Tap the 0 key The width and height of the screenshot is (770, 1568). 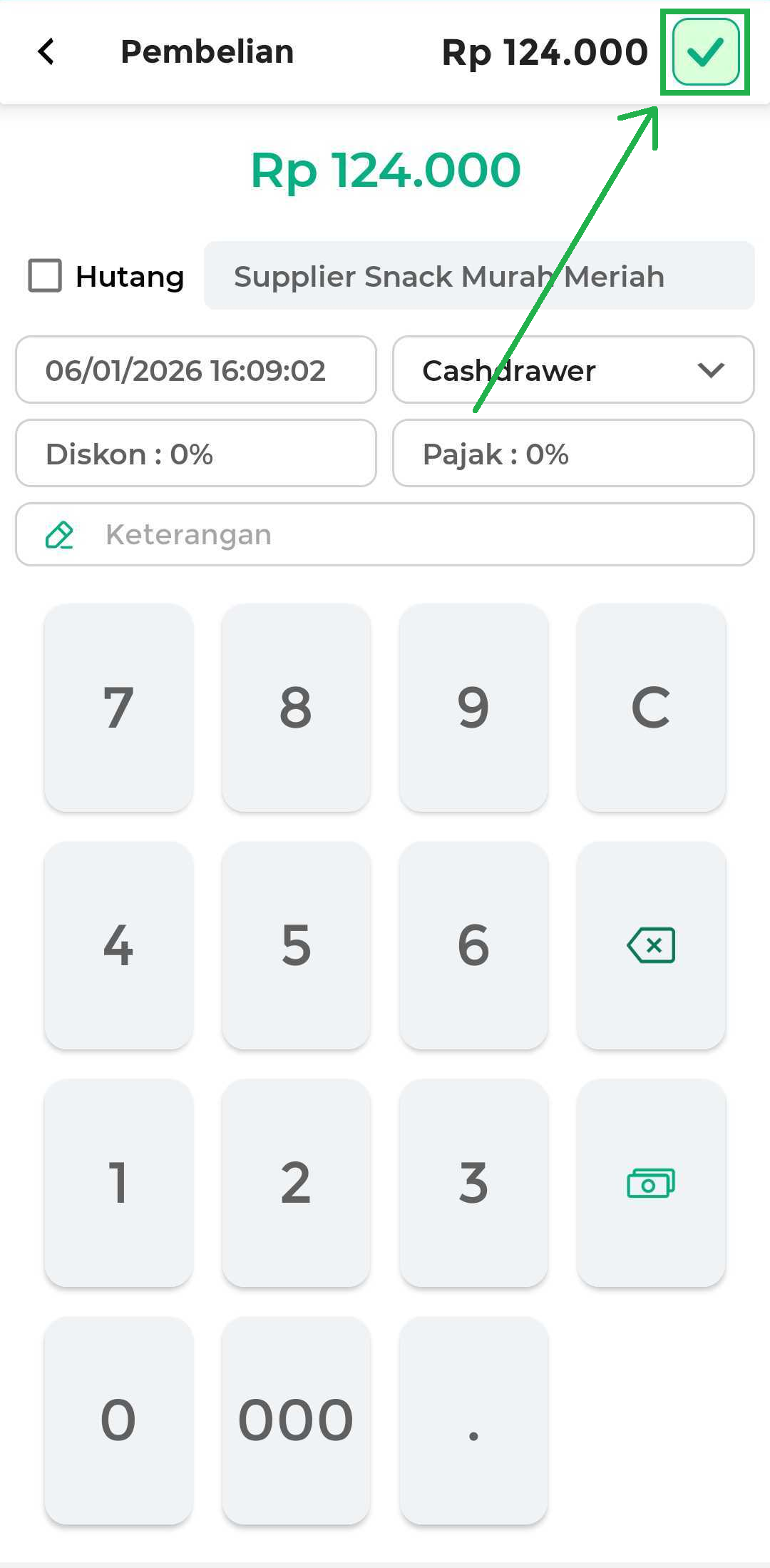click(x=118, y=1420)
